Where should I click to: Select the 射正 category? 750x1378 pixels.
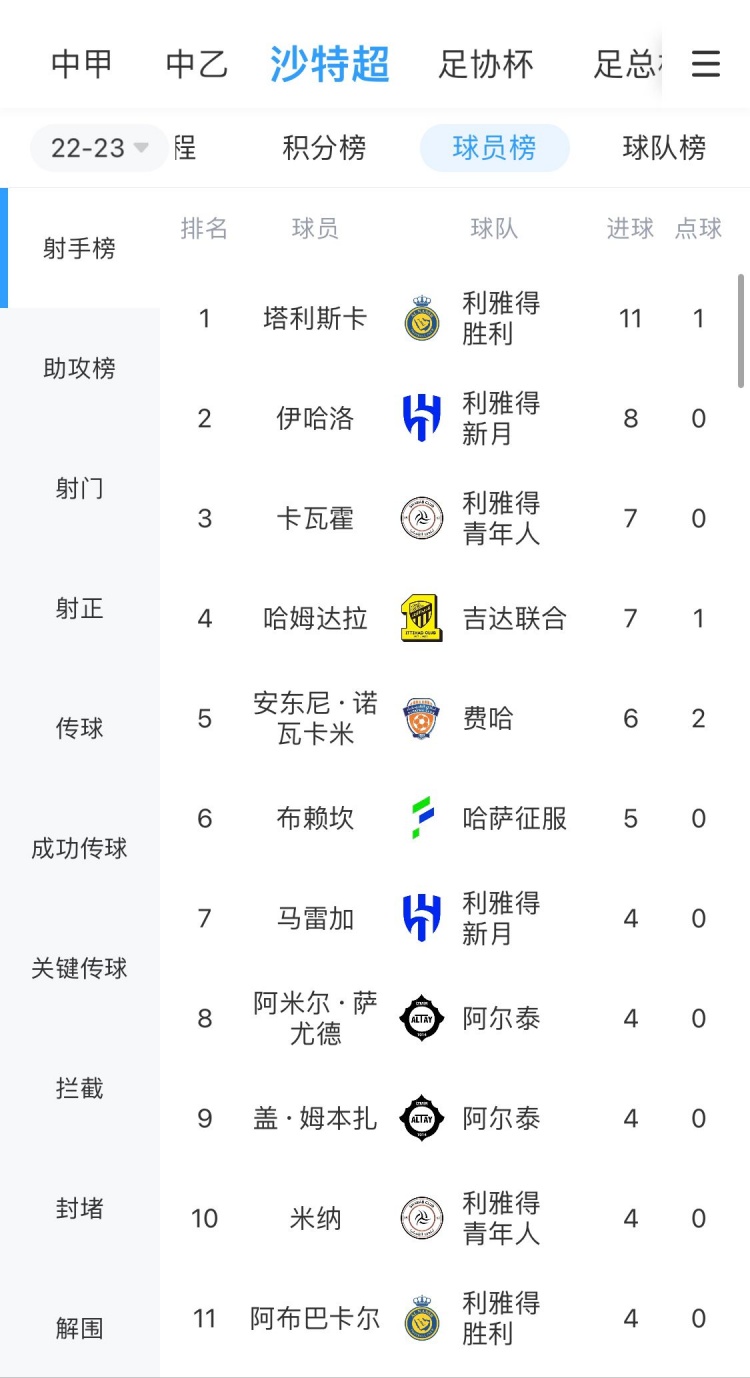click(x=79, y=608)
